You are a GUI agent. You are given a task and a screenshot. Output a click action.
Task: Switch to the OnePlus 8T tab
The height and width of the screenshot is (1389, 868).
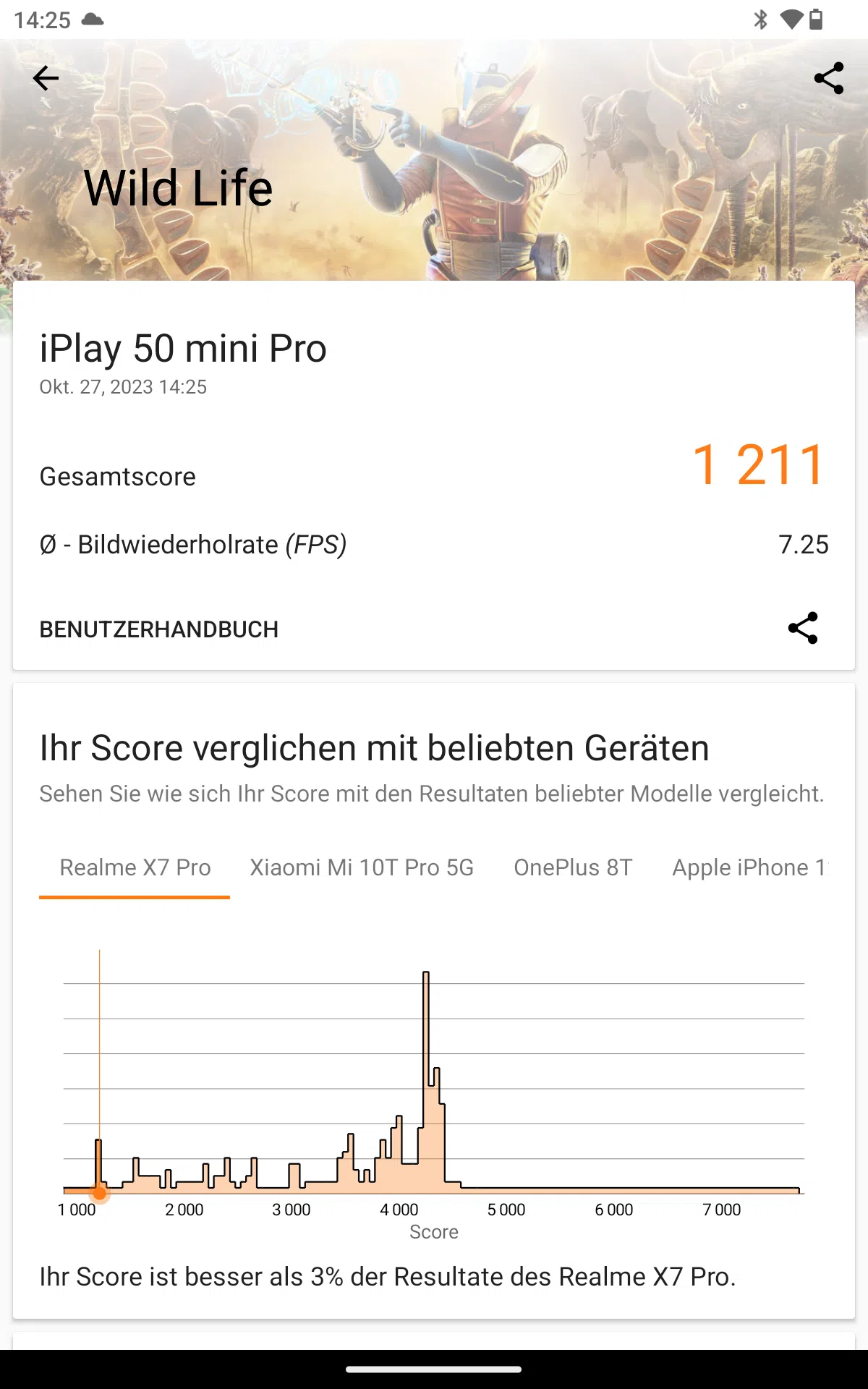click(573, 867)
